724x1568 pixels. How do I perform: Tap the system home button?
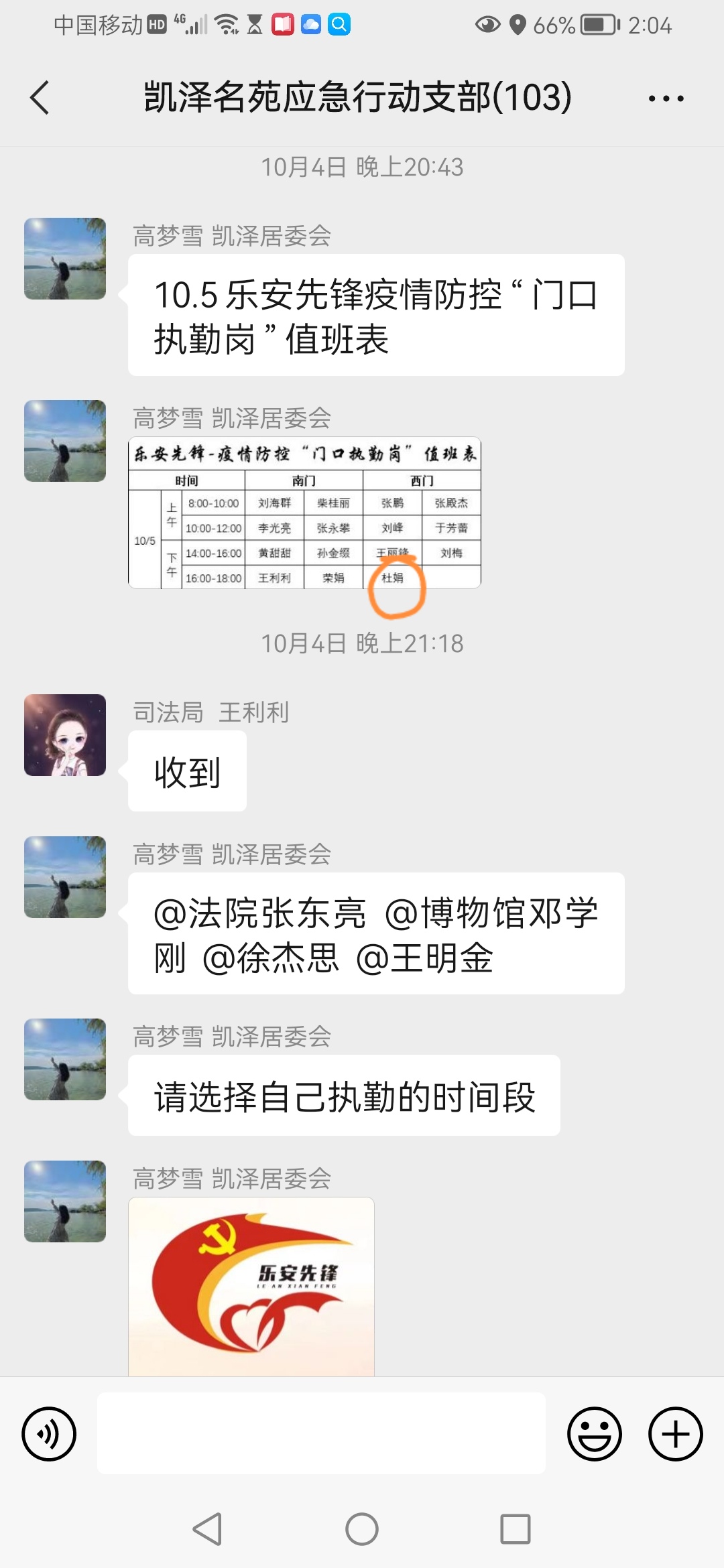(362, 1529)
